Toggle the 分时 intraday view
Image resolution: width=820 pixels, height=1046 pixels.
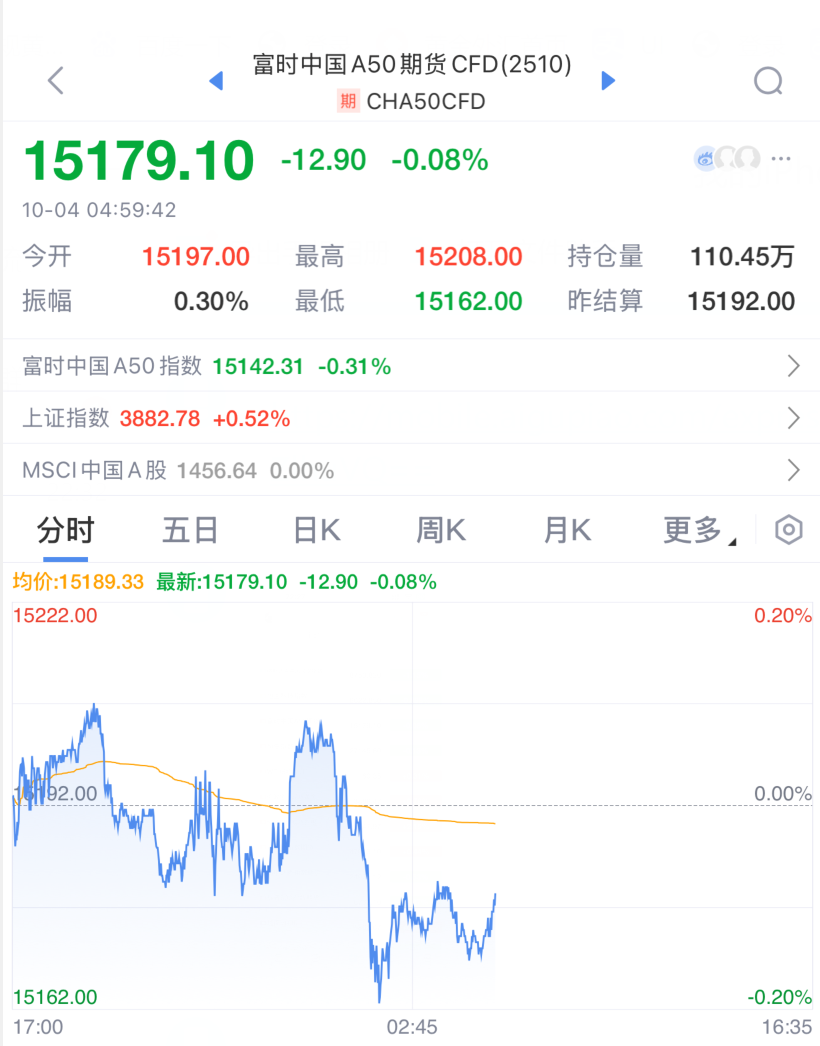click(x=65, y=530)
